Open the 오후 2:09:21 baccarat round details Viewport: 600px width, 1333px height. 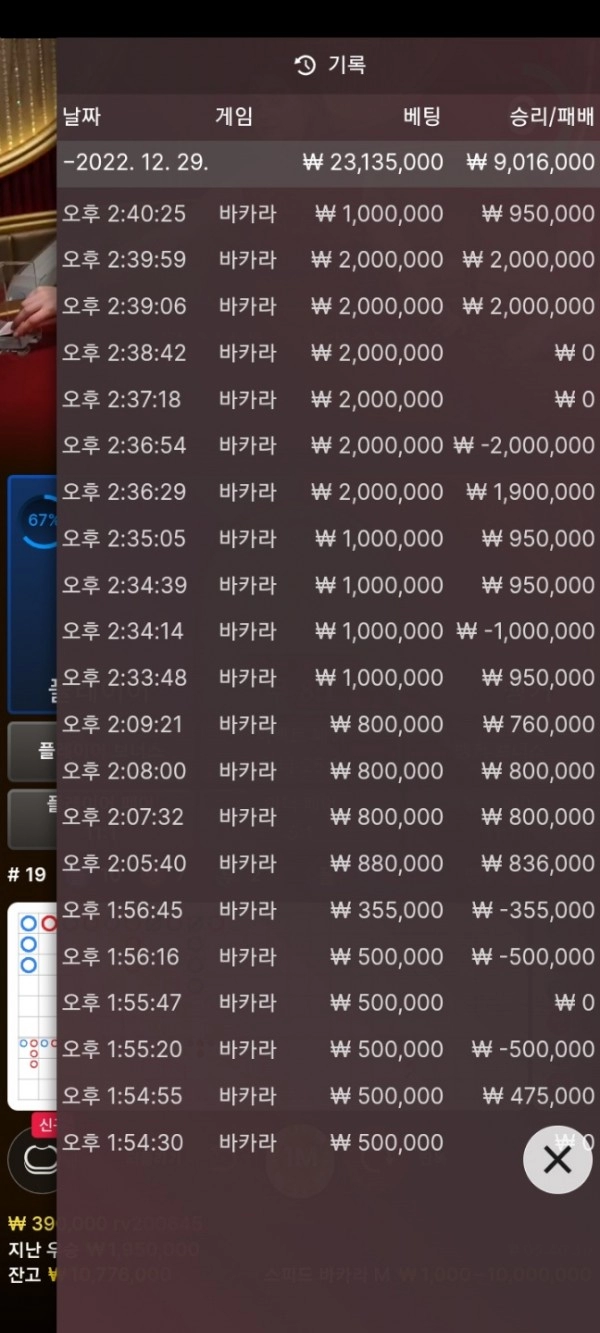pos(328,724)
